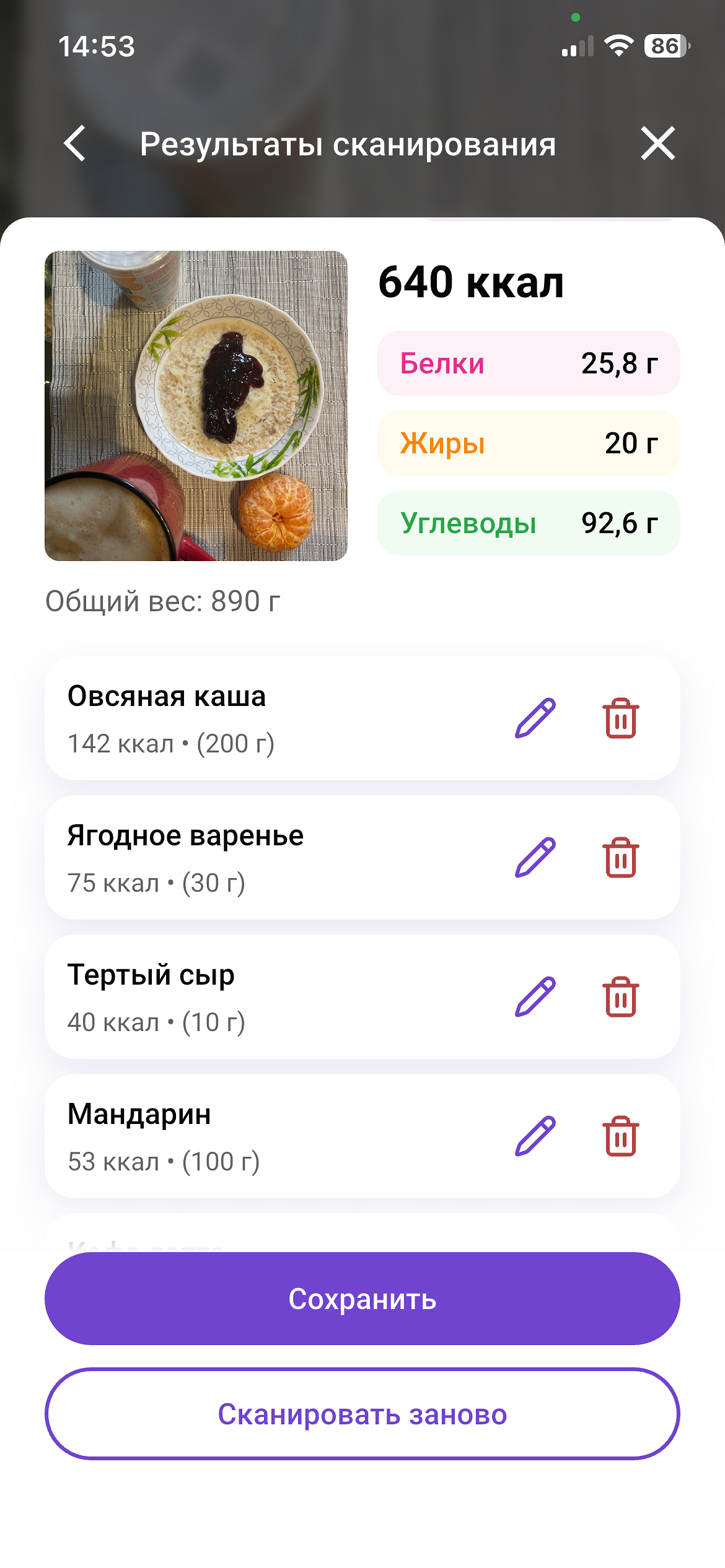Edit the Овсяная каша entry
Screen dimensions: 725x1568
pyautogui.click(x=535, y=718)
